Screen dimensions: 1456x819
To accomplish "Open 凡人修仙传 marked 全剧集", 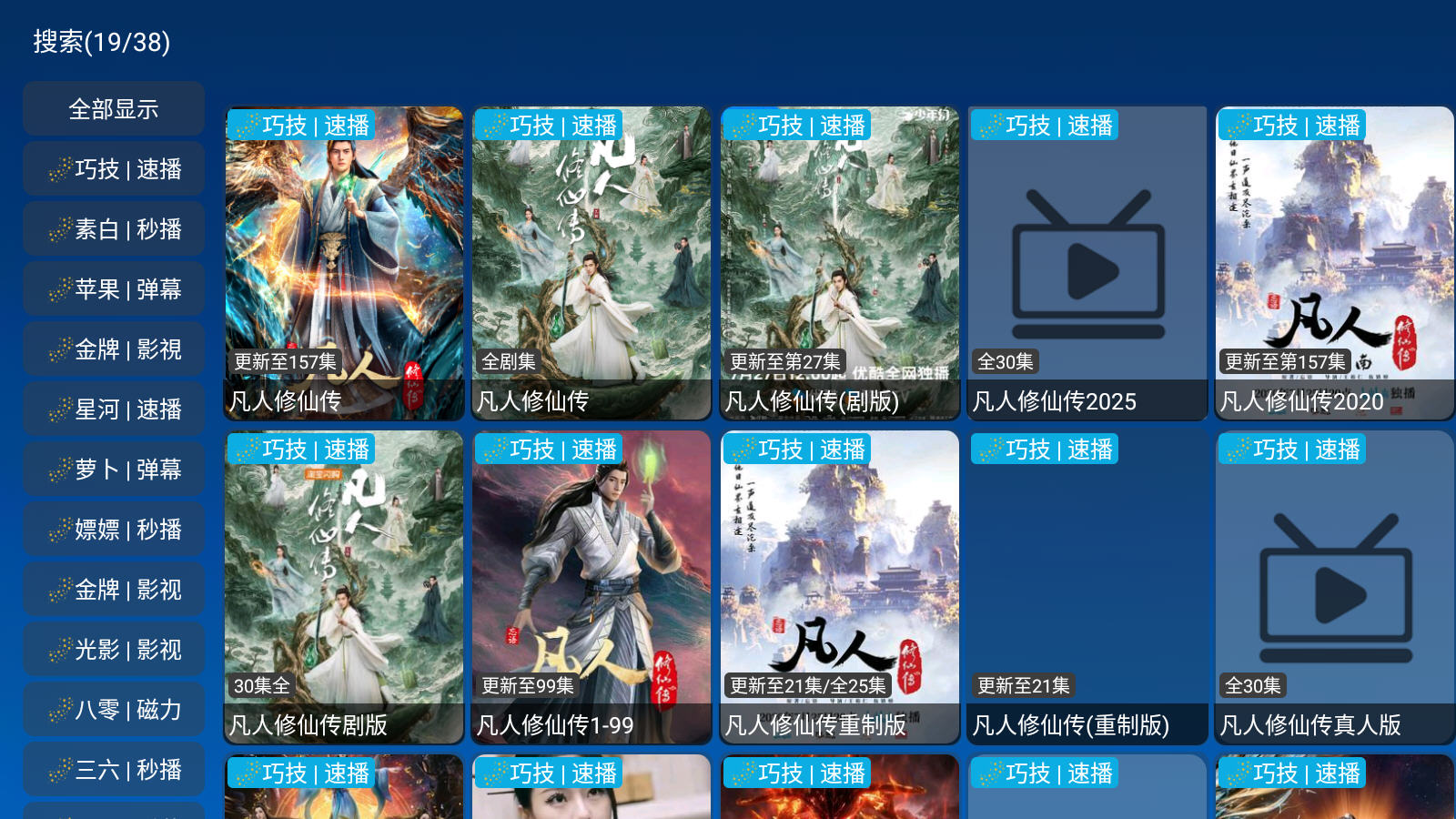I will click(591, 264).
